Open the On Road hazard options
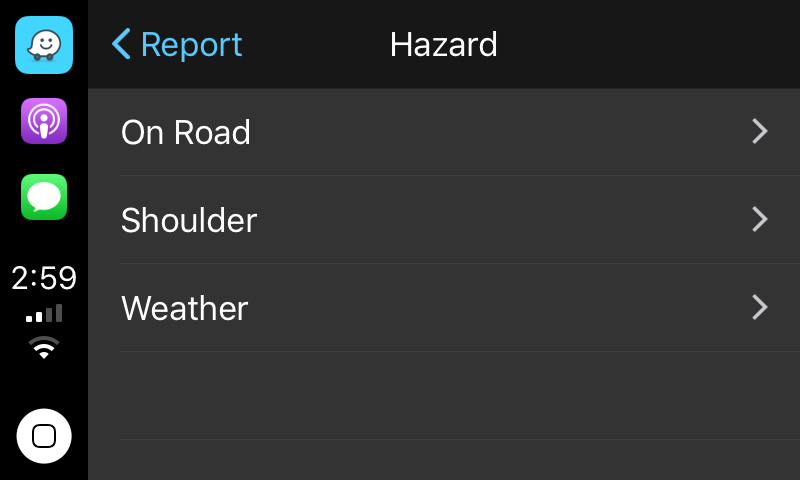The height and width of the screenshot is (480, 800). coord(444,132)
